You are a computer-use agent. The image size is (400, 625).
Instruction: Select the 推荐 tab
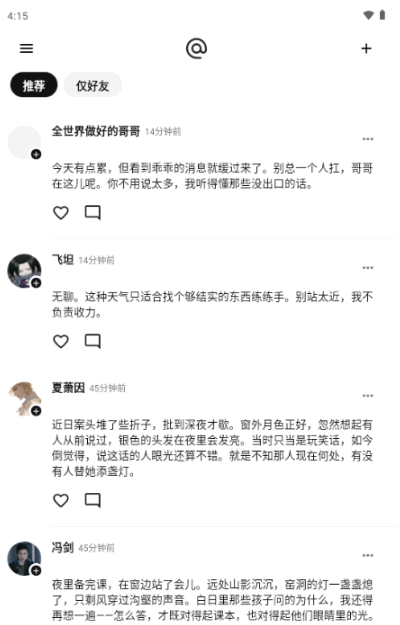[x=34, y=85]
